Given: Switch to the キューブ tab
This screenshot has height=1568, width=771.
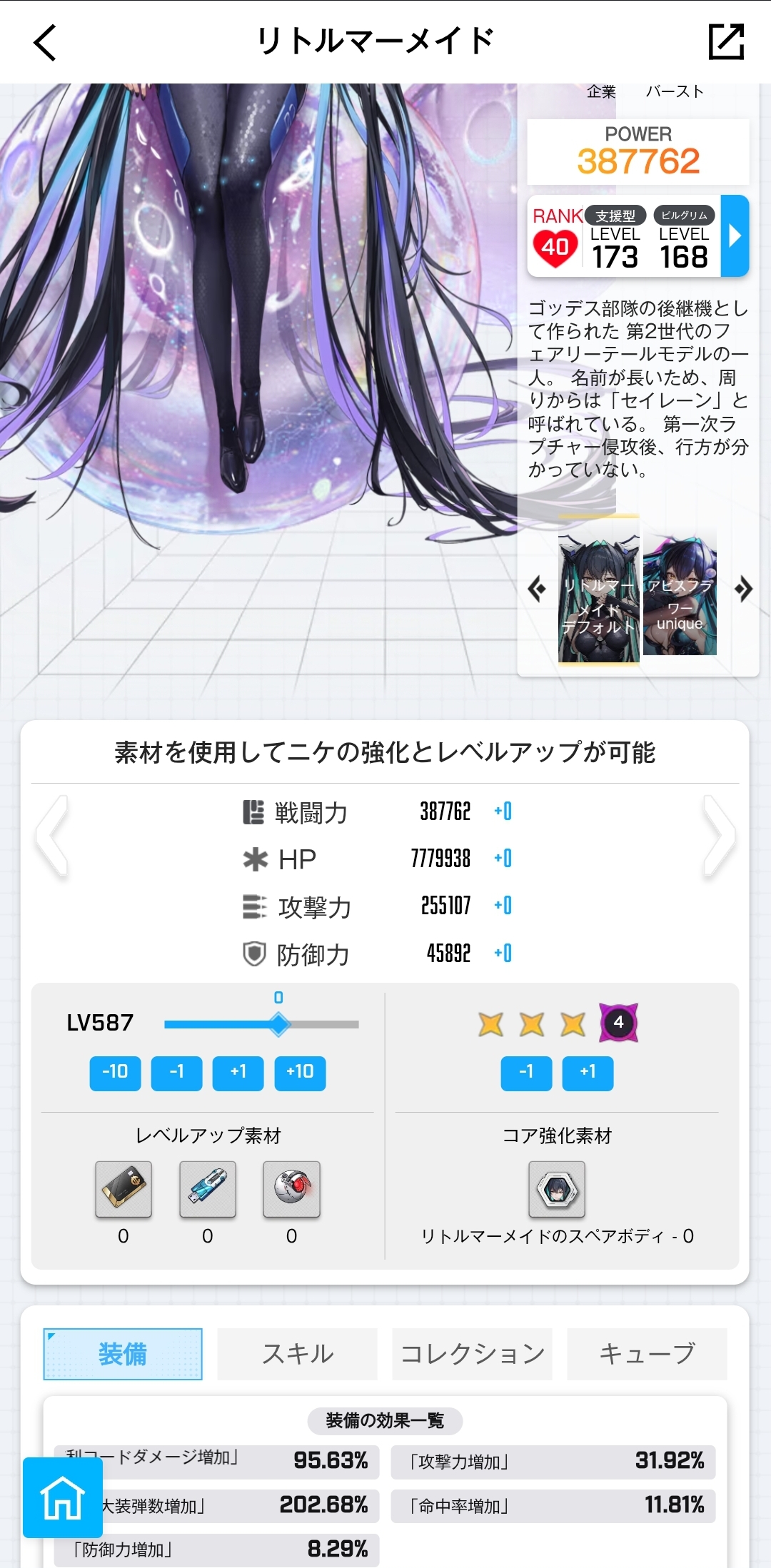Looking at the screenshot, I should (x=647, y=1354).
